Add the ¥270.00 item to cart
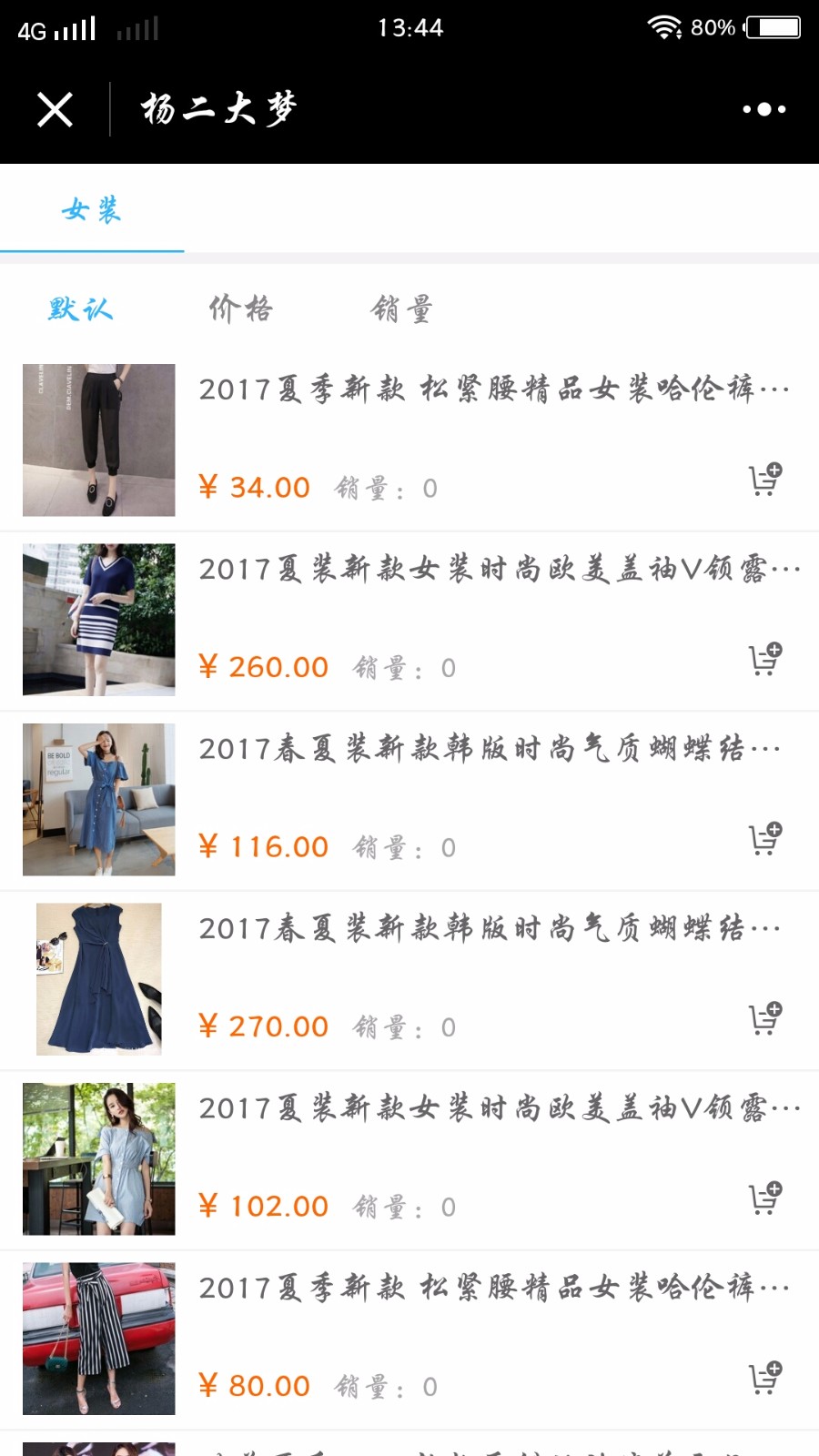Image resolution: width=819 pixels, height=1456 pixels. tap(765, 1017)
